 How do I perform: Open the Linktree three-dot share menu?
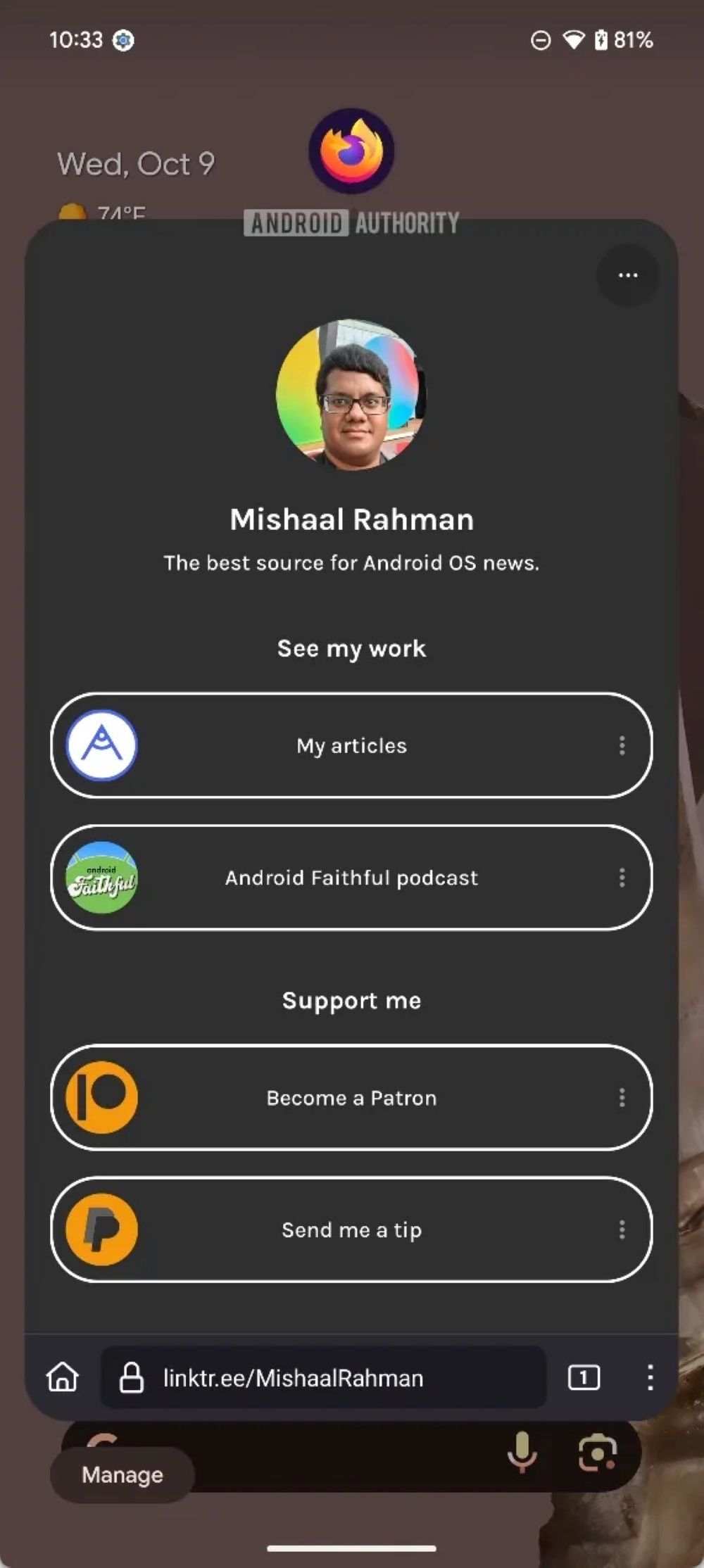(627, 275)
